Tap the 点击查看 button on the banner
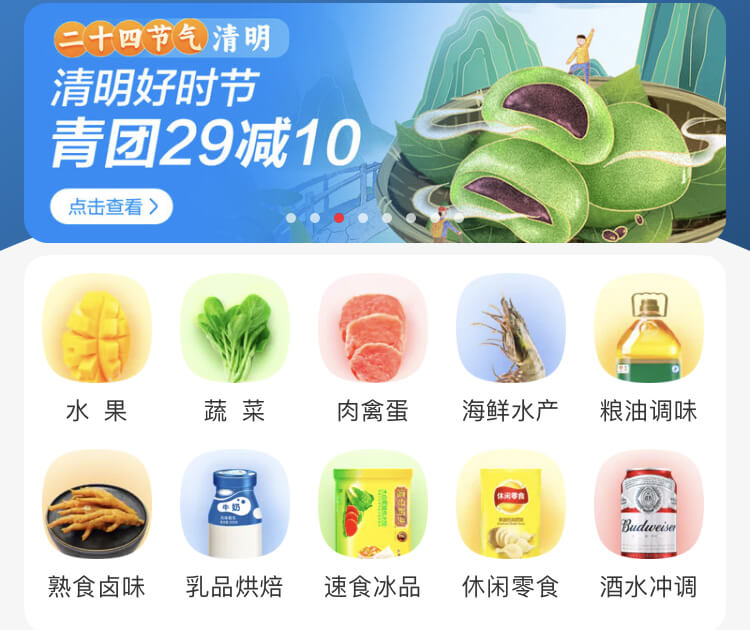This screenshot has width=750, height=630. point(111,207)
